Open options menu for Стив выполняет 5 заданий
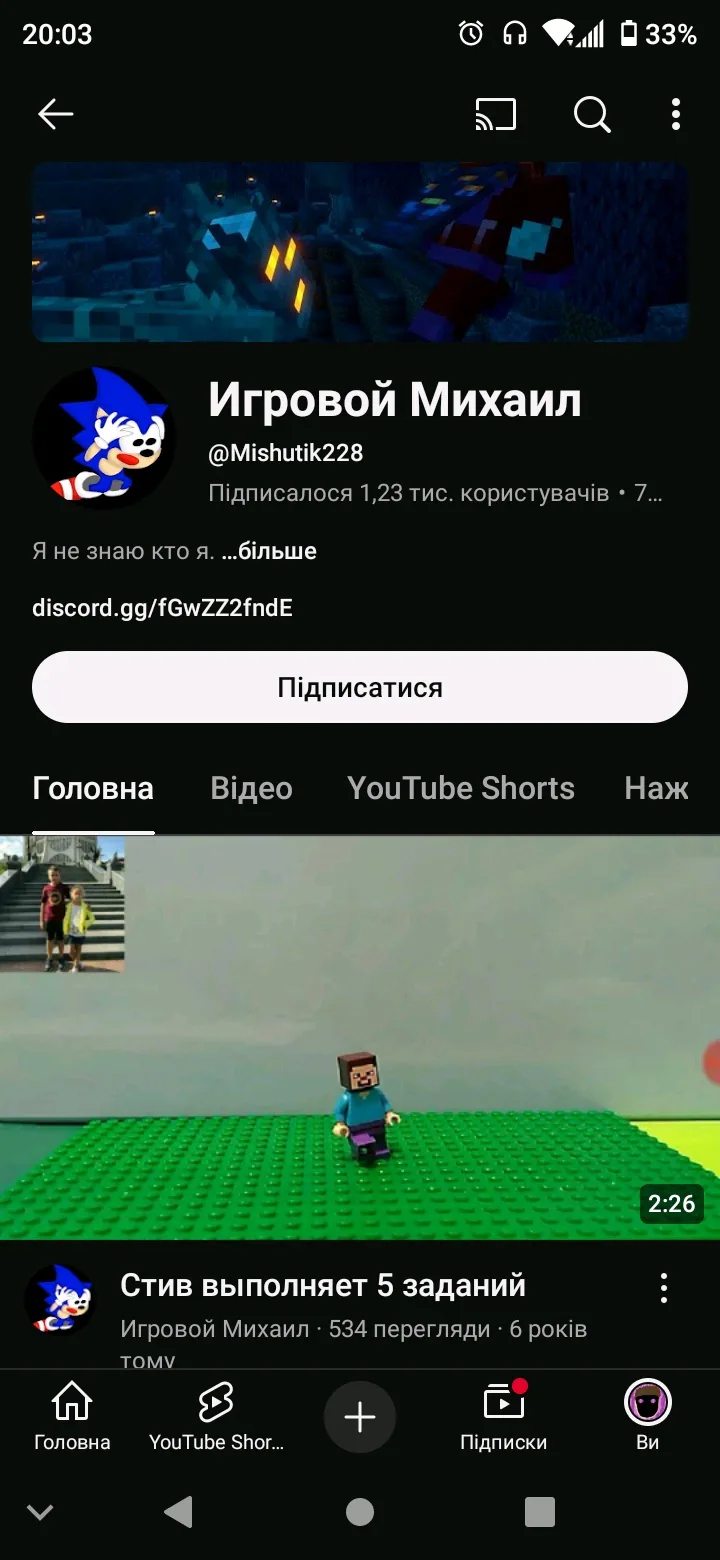This screenshot has height=1560, width=720. [664, 1288]
